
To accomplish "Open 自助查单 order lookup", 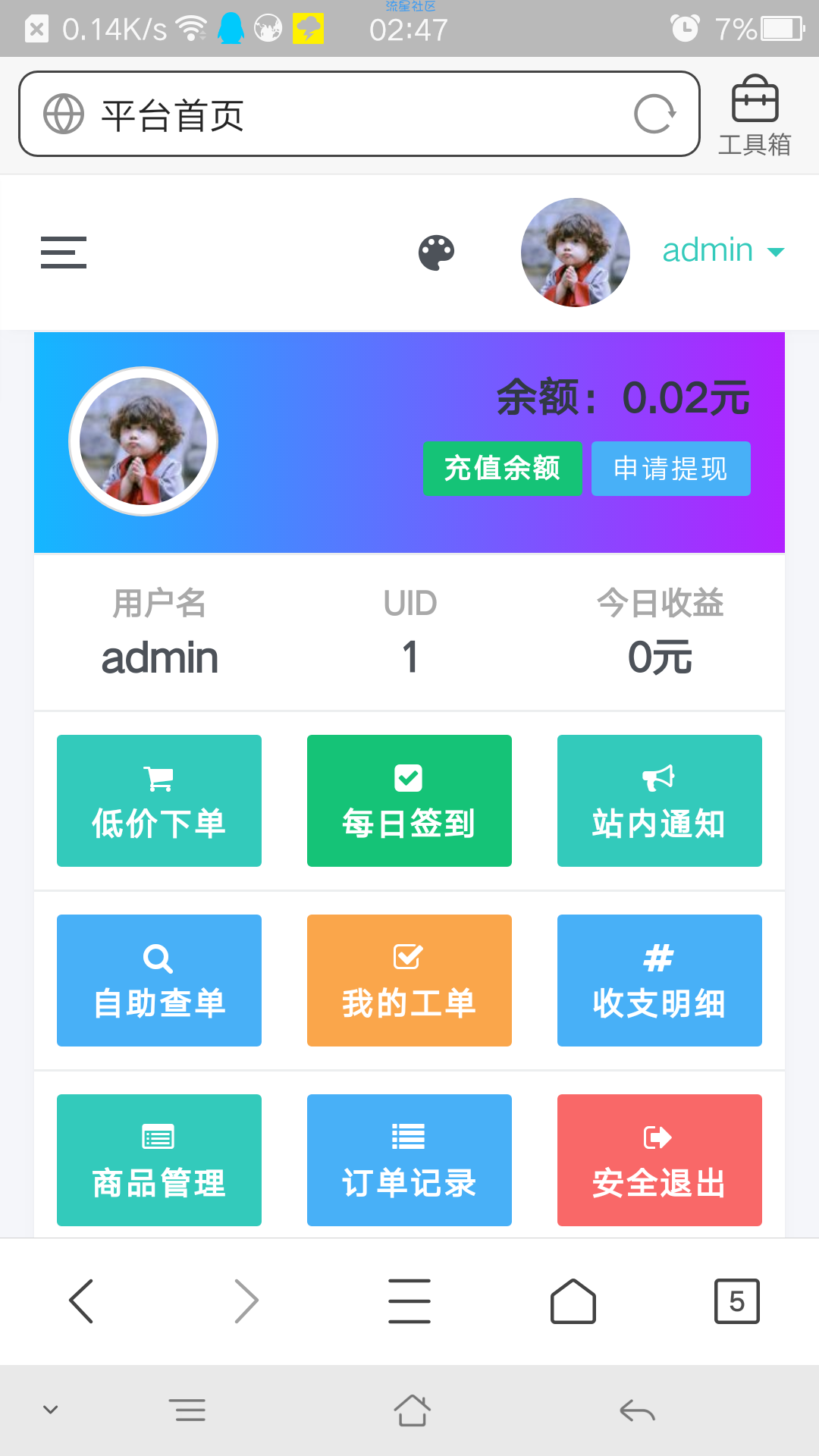I will (x=159, y=981).
